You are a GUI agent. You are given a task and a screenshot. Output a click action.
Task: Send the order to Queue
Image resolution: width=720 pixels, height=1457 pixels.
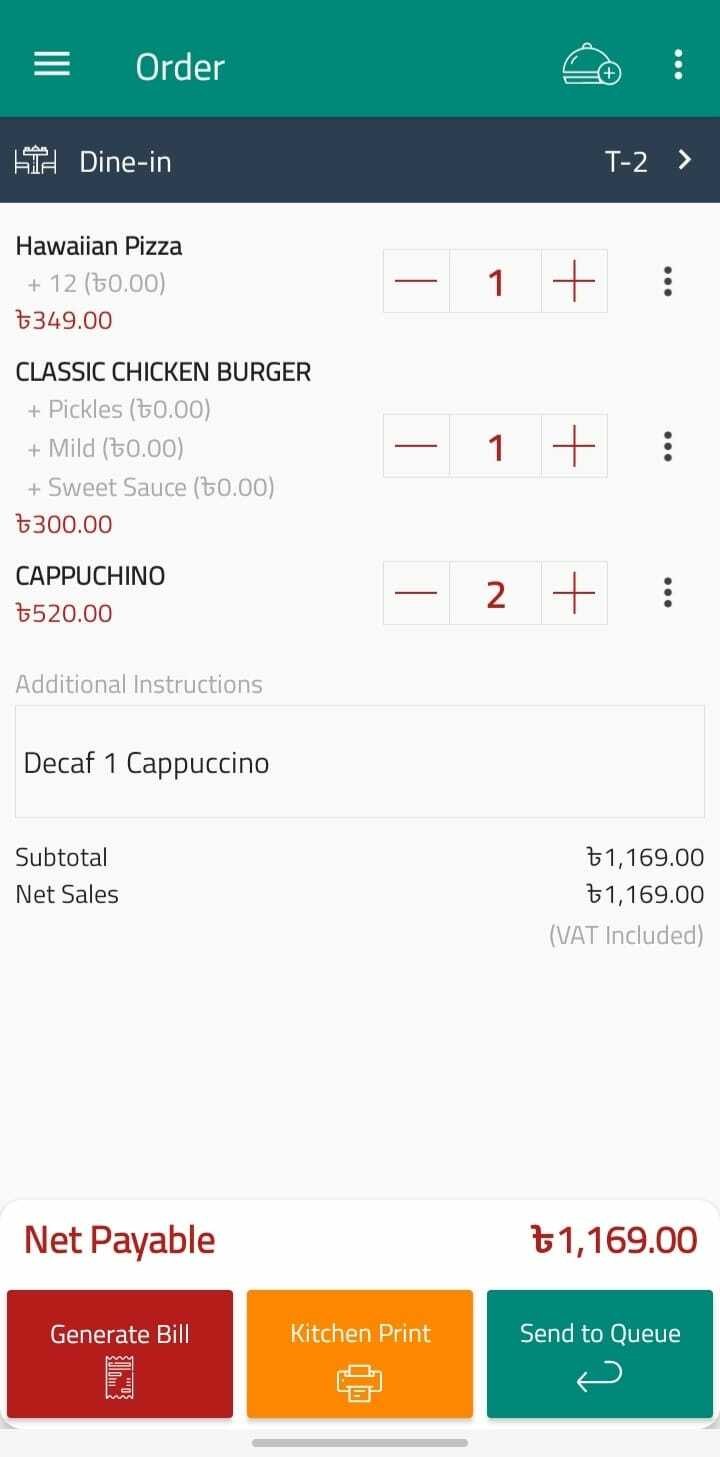[x=600, y=1353]
